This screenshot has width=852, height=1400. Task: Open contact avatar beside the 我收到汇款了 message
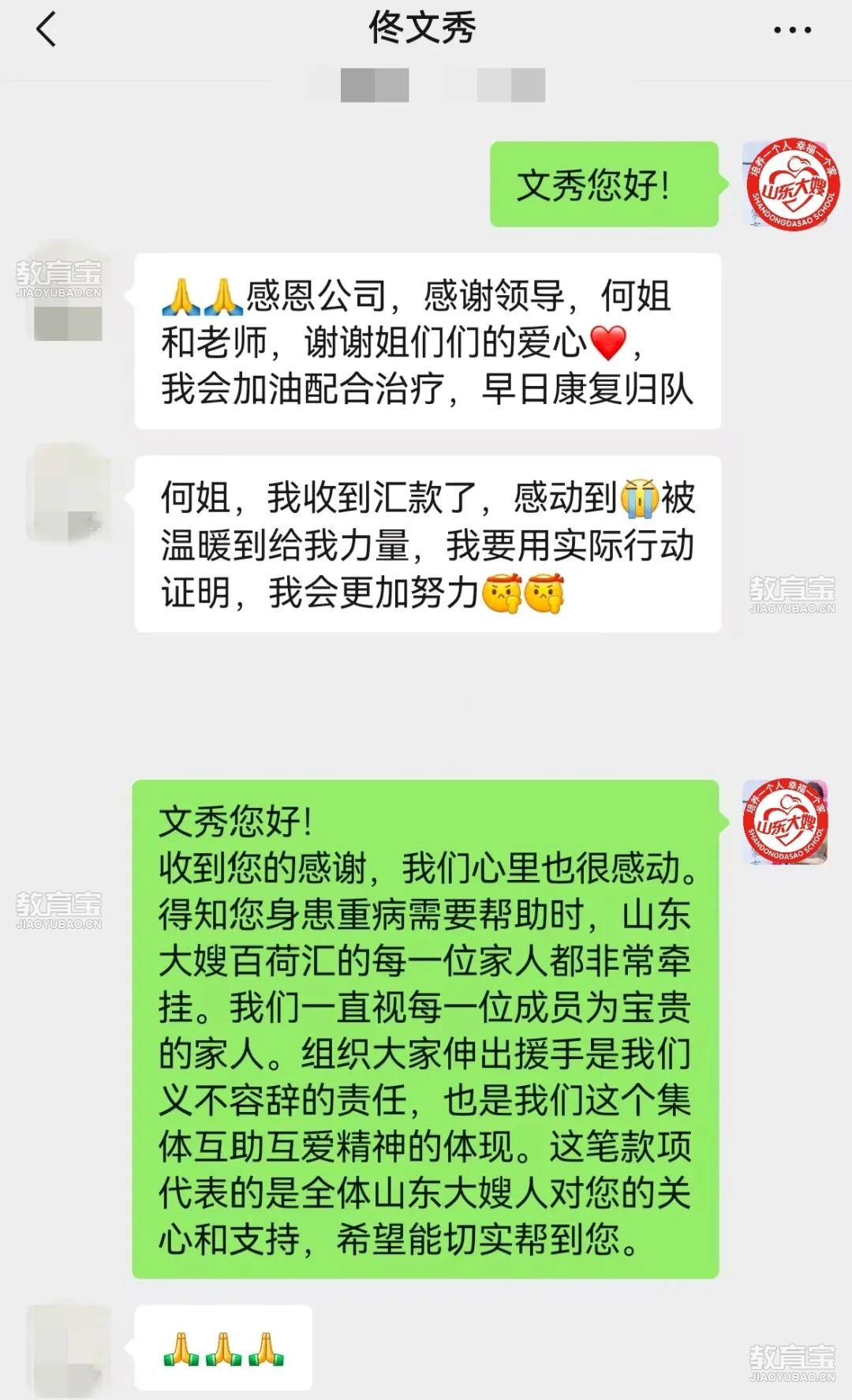coord(68,494)
